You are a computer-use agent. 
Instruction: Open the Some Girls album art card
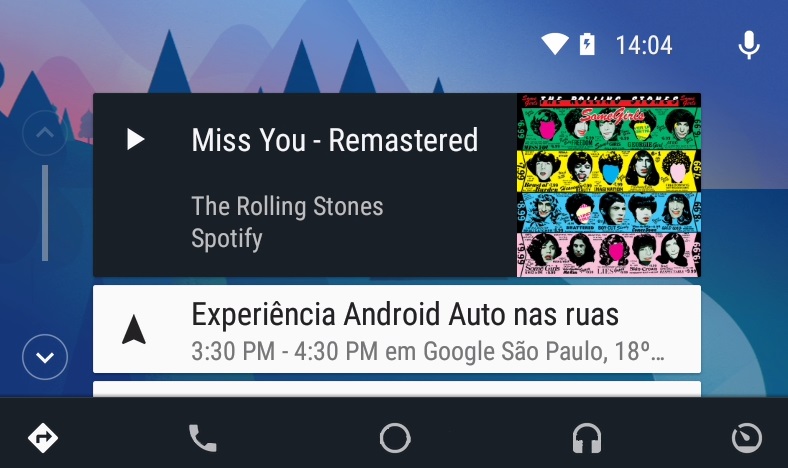click(608, 185)
